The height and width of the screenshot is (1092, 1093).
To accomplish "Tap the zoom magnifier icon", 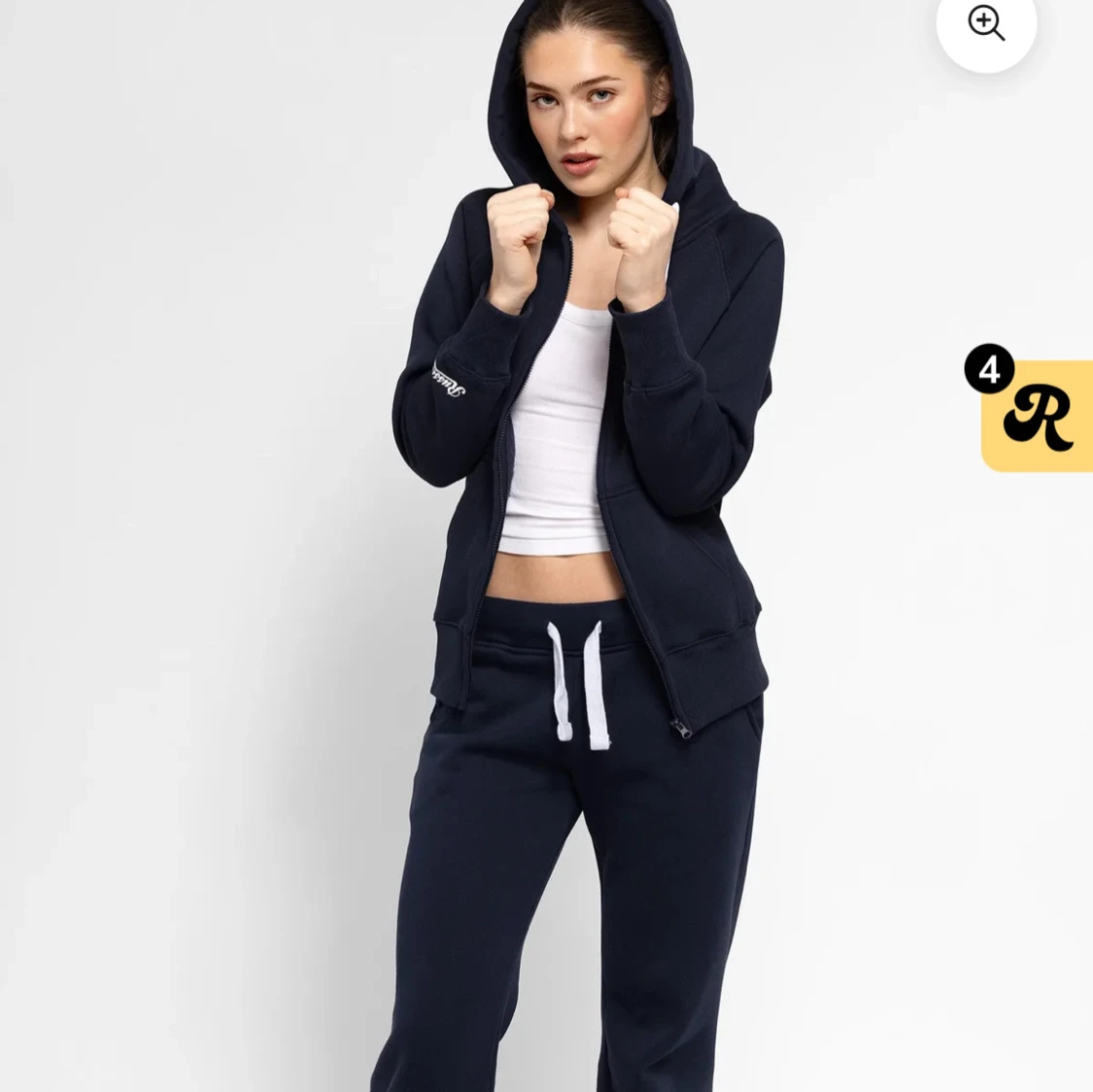I will point(986,22).
